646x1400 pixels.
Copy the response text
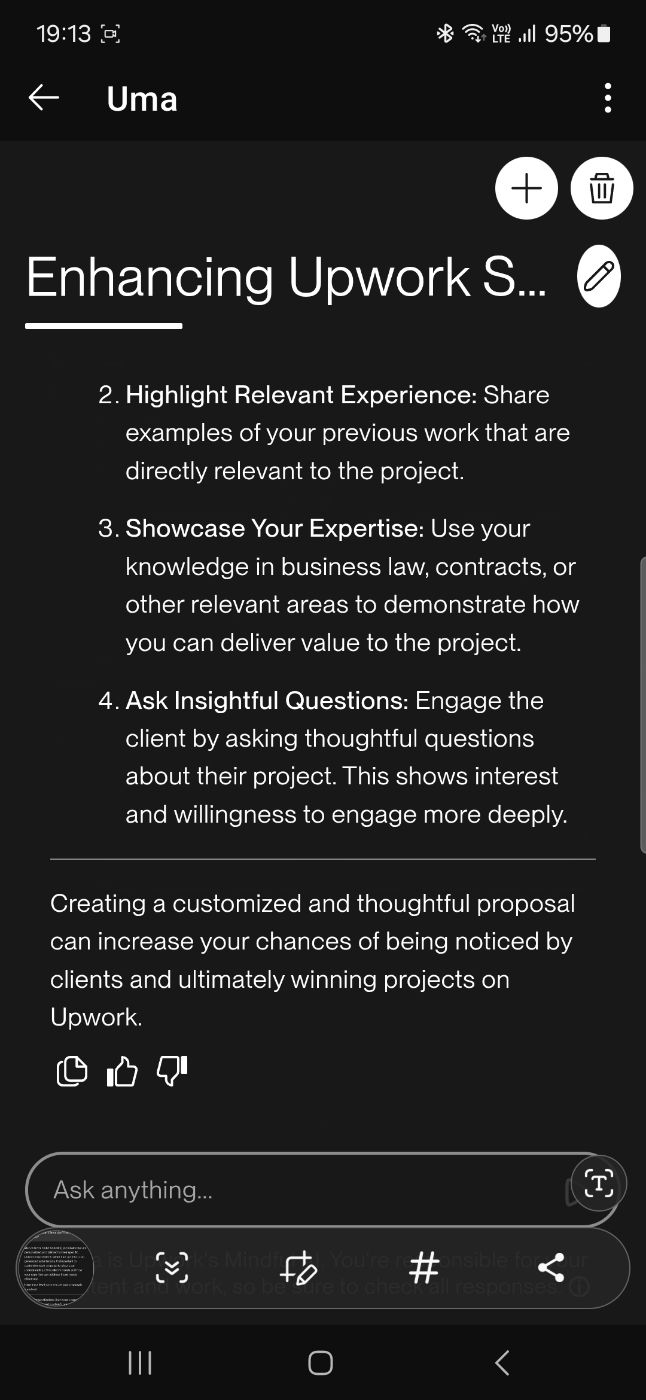pos(71,1072)
